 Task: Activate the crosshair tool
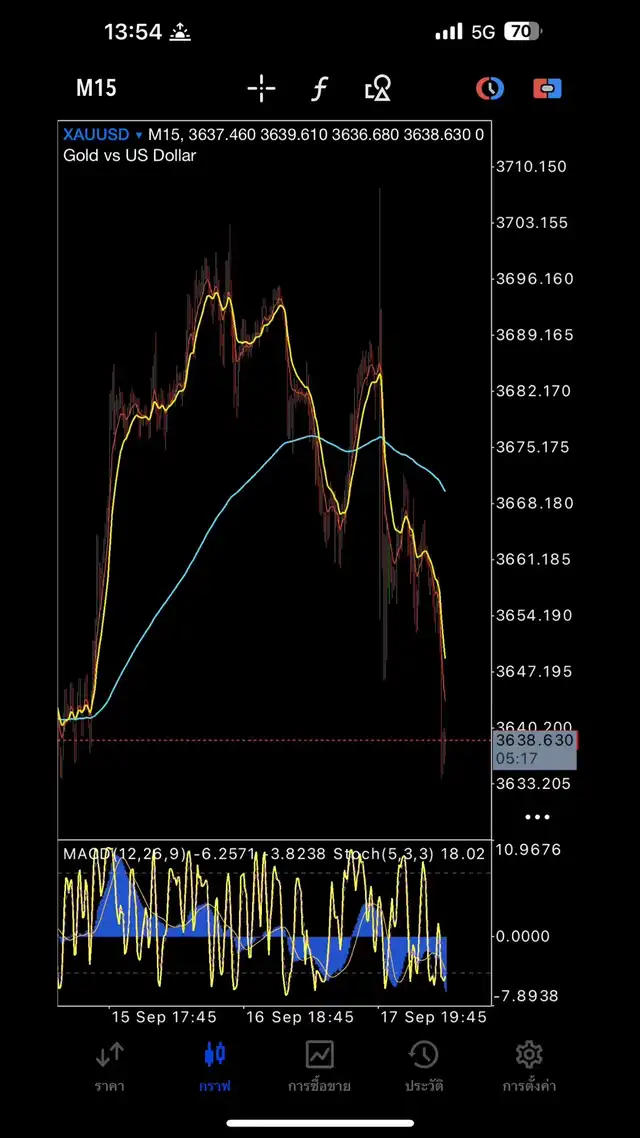click(261, 88)
